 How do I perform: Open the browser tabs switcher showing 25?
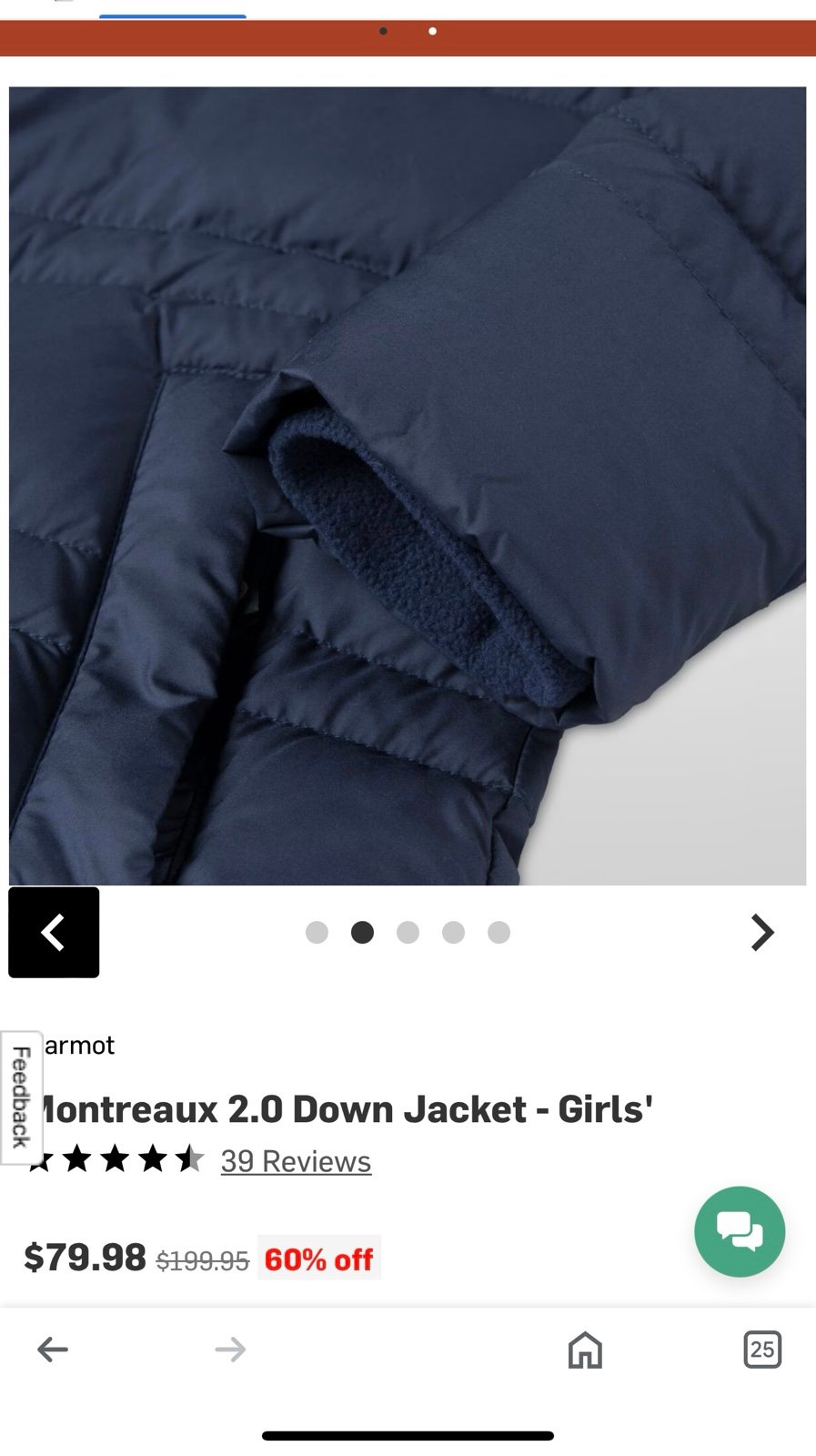coord(762,1349)
